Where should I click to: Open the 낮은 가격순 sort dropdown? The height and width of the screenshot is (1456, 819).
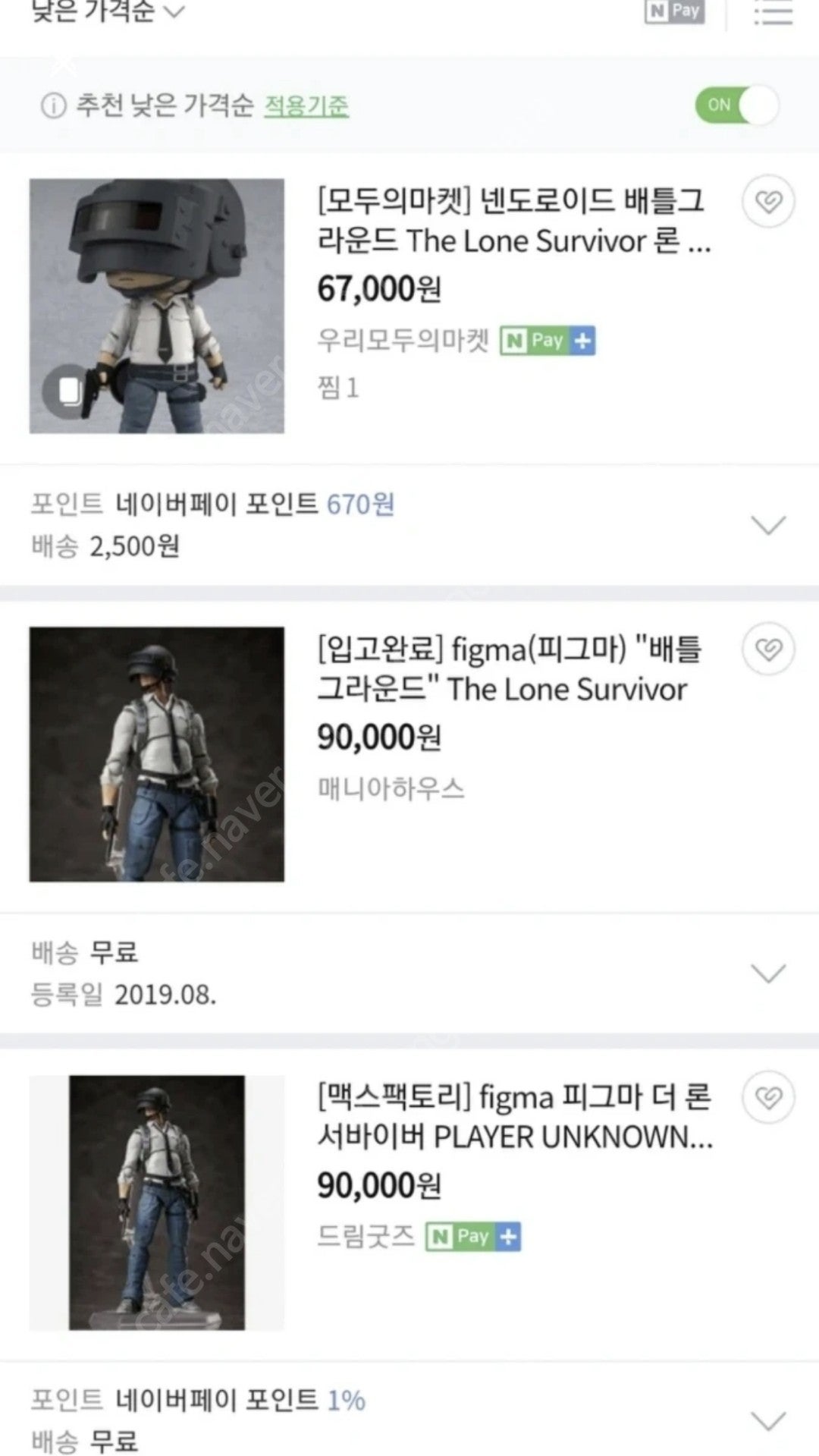[107, 11]
